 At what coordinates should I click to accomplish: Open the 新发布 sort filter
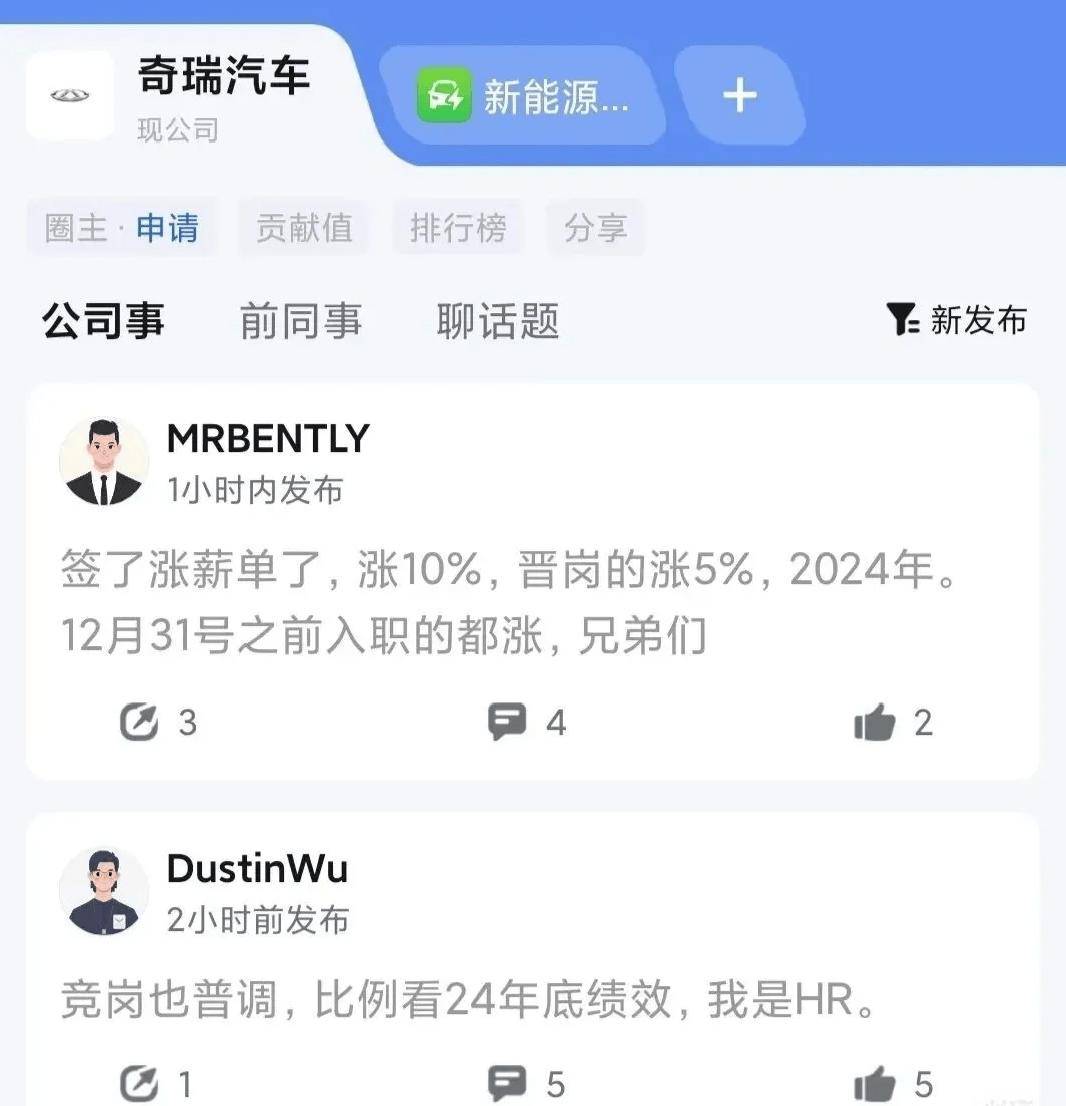pos(957,320)
